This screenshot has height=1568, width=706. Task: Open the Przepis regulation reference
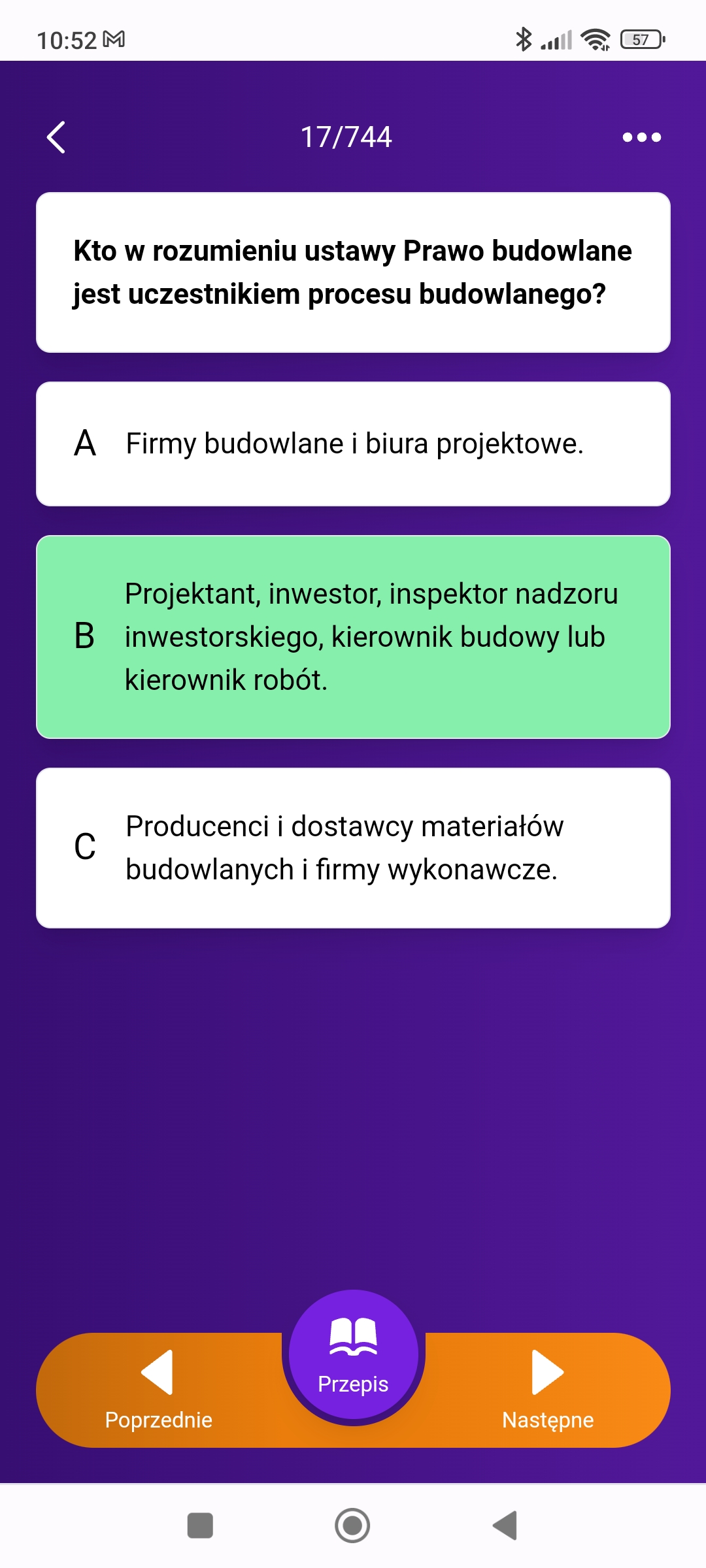coord(353,1354)
